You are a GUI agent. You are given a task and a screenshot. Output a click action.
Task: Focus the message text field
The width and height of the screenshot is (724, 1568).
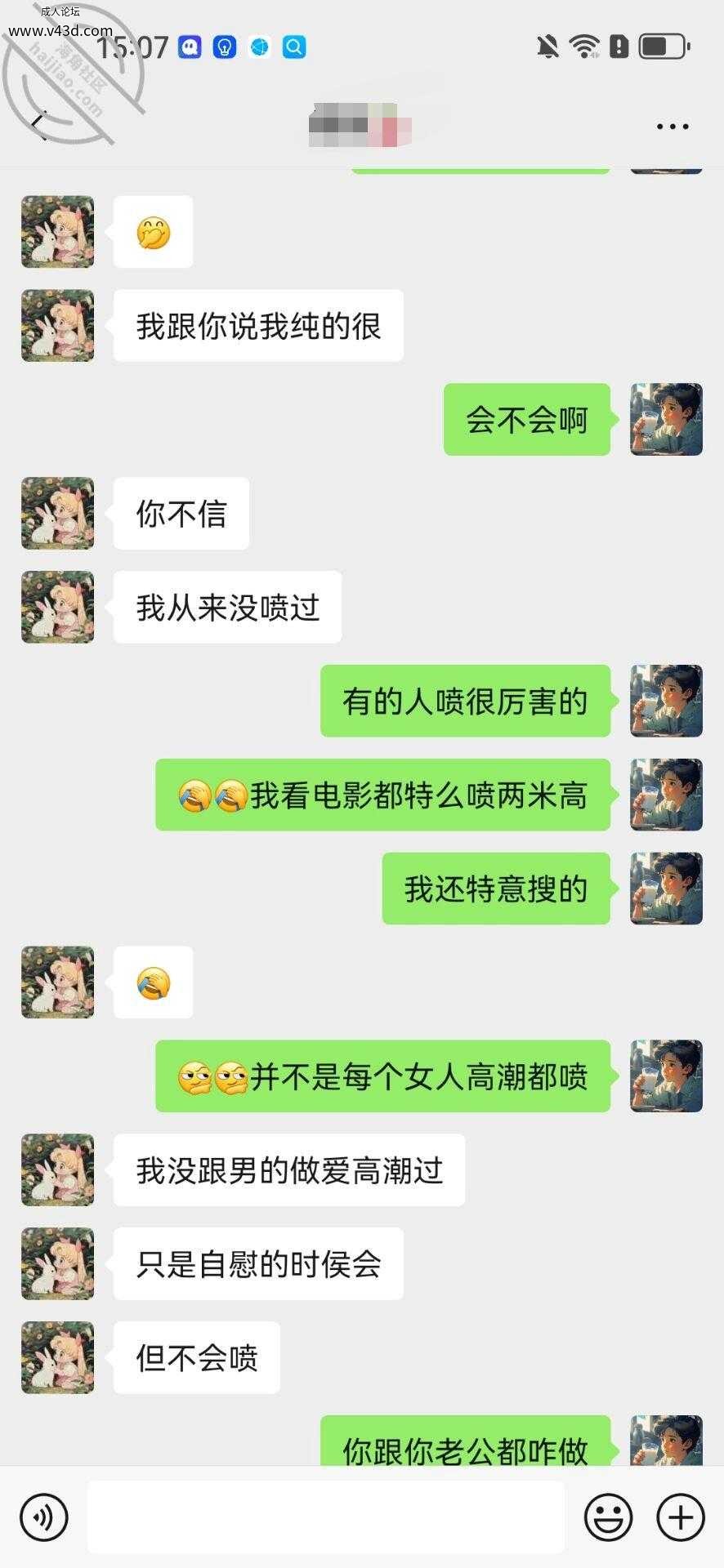(x=325, y=1517)
